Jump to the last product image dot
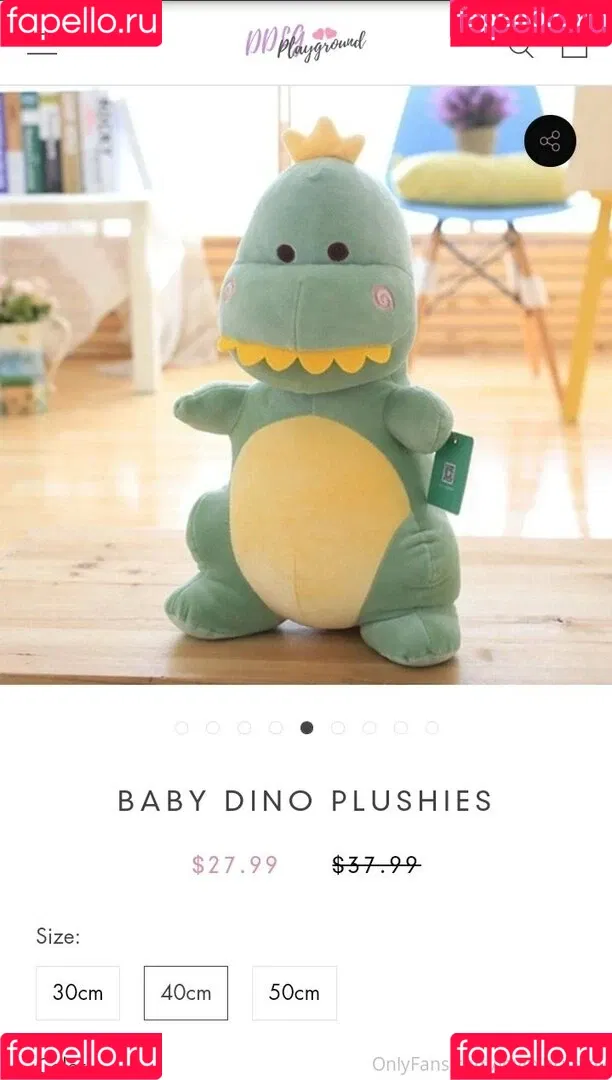This screenshot has height=1080, width=612. tap(432, 728)
